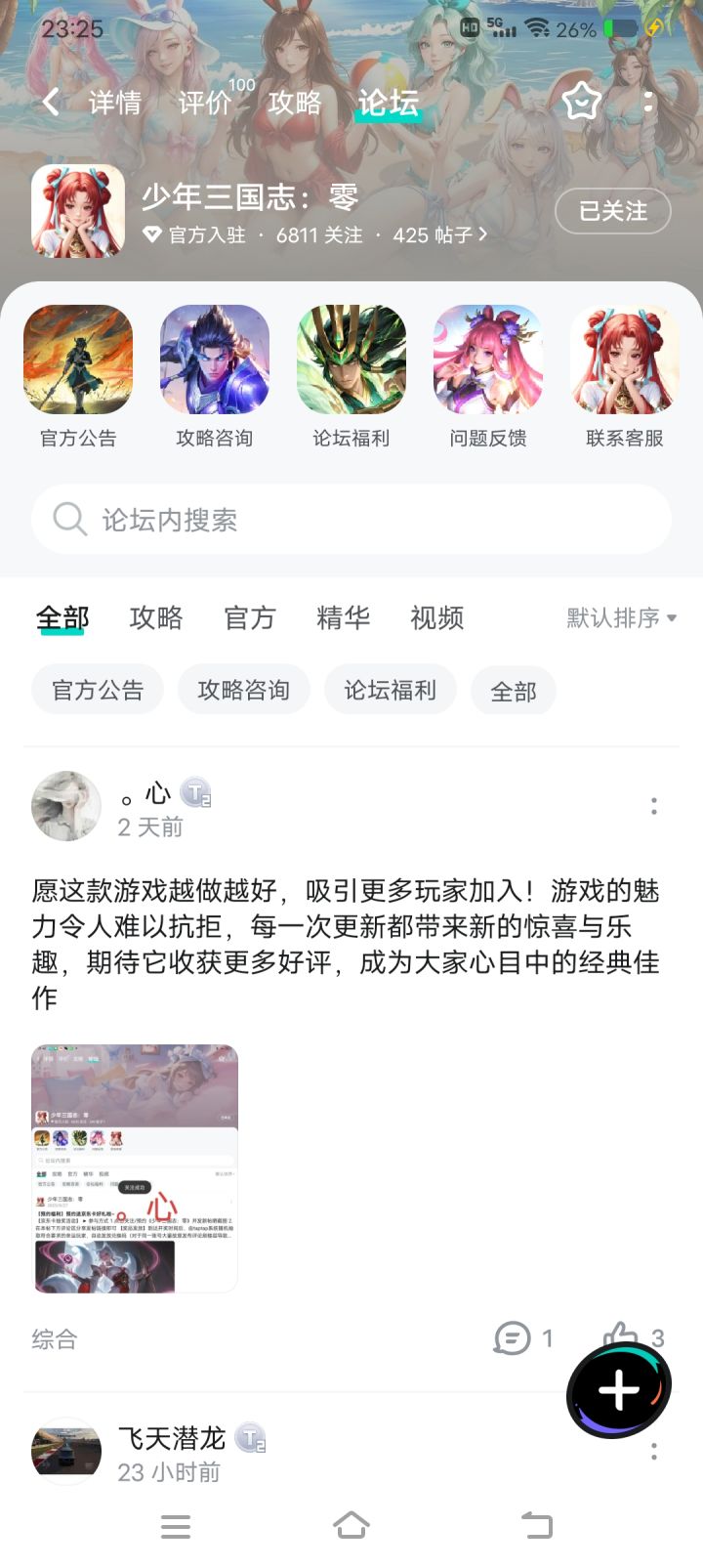Switch to the 攻略 top tab
The height and width of the screenshot is (1568, 703).
coord(295,103)
